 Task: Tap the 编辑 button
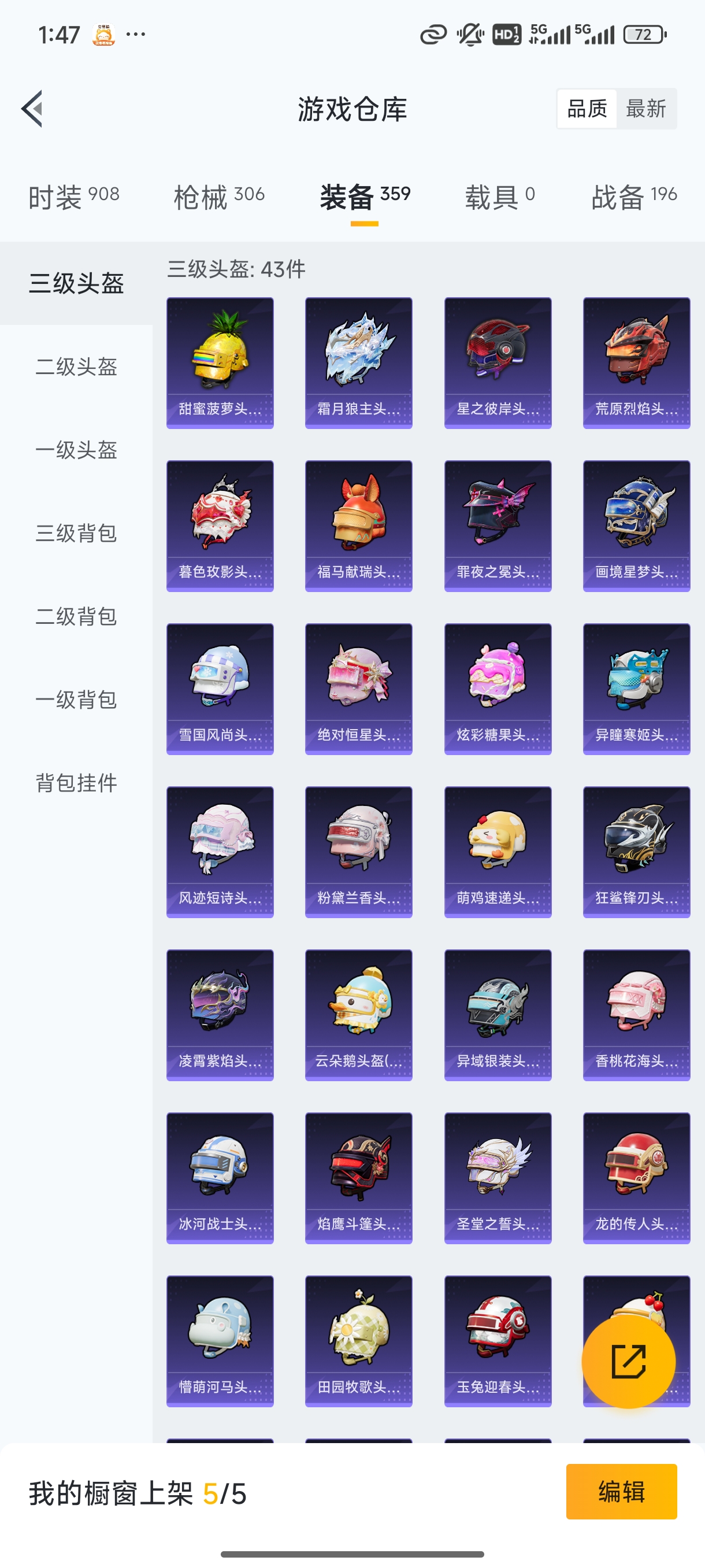tap(621, 1491)
